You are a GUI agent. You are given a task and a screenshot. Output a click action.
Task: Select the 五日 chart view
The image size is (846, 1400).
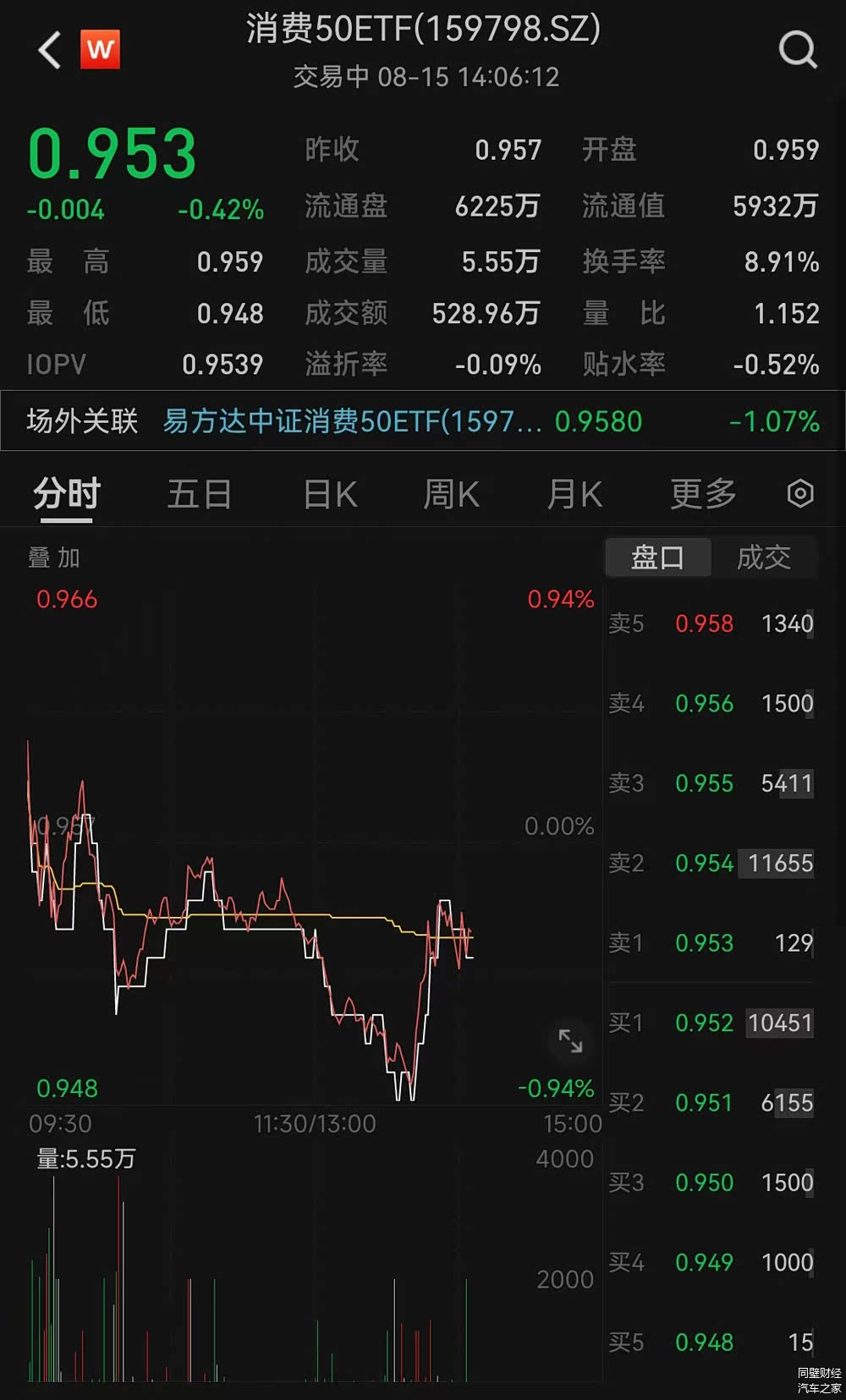[199, 493]
